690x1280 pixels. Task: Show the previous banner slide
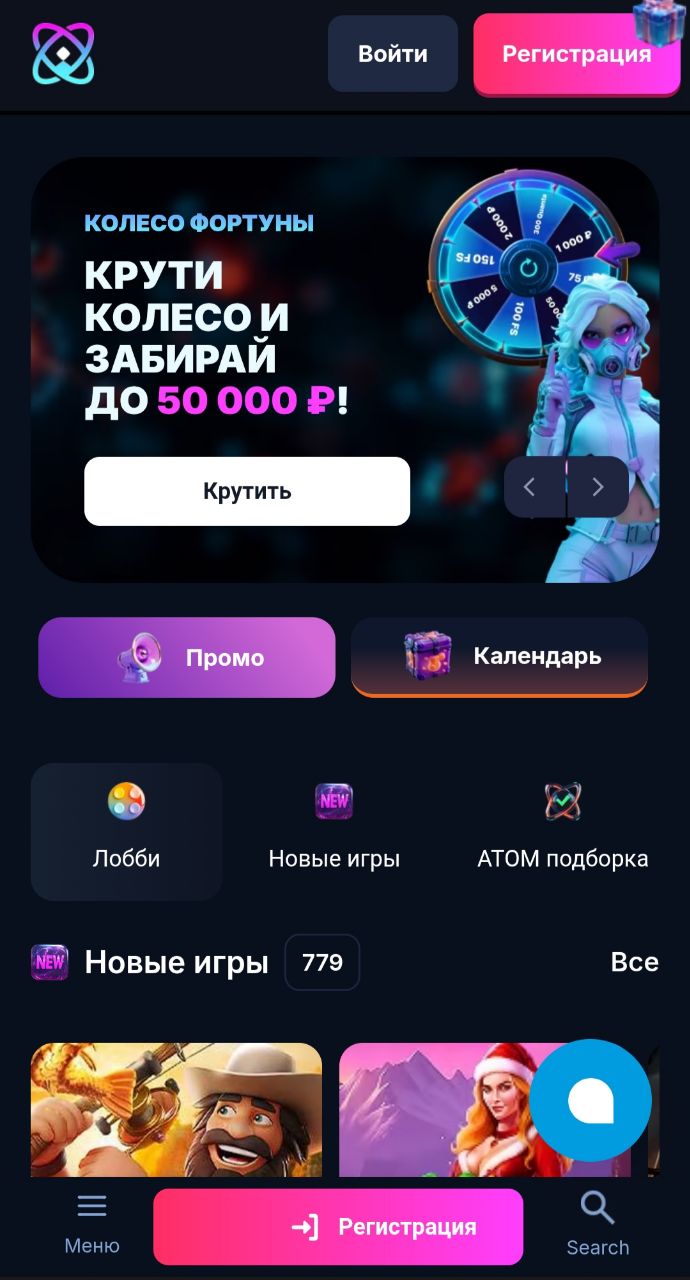[x=531, y=487]
